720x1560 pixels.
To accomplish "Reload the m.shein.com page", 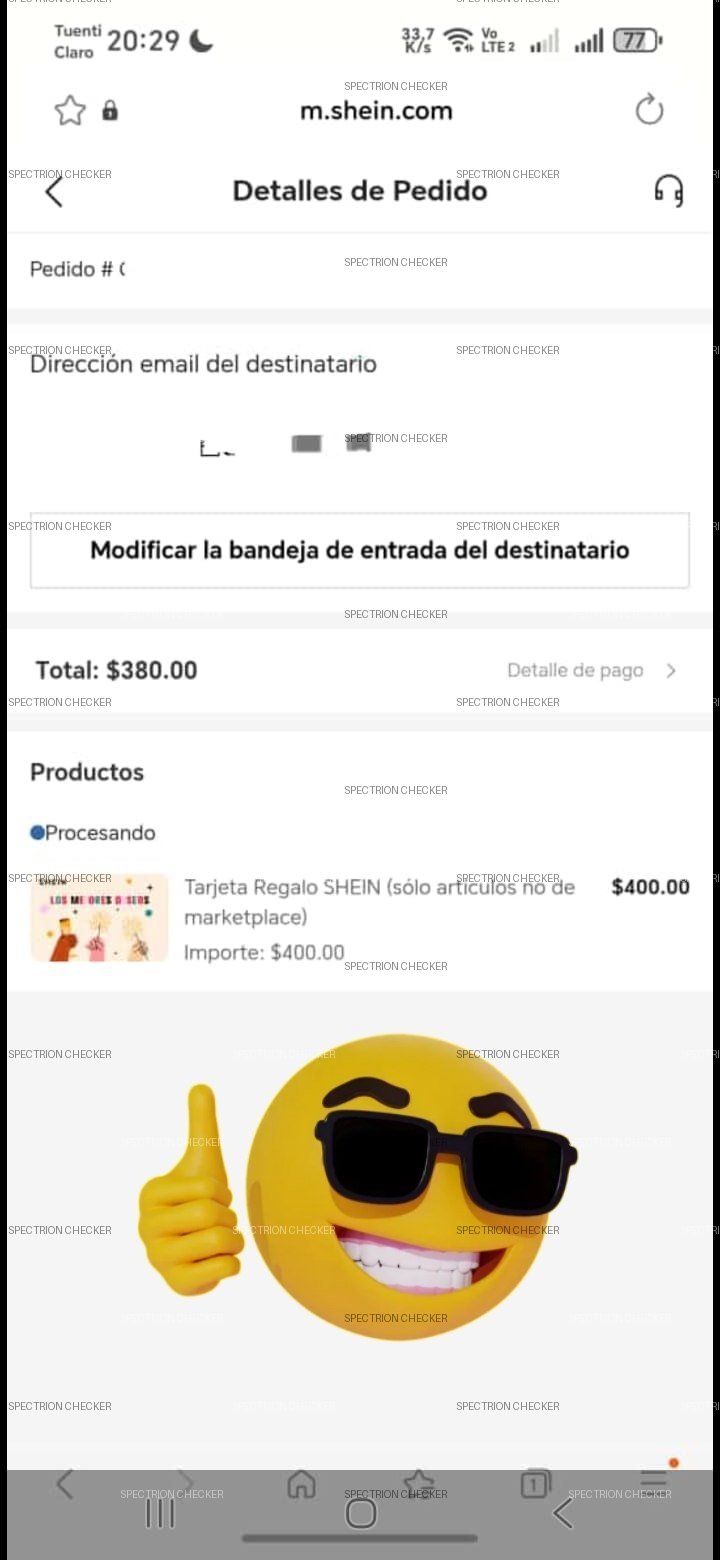I will (x=649, y=110).
